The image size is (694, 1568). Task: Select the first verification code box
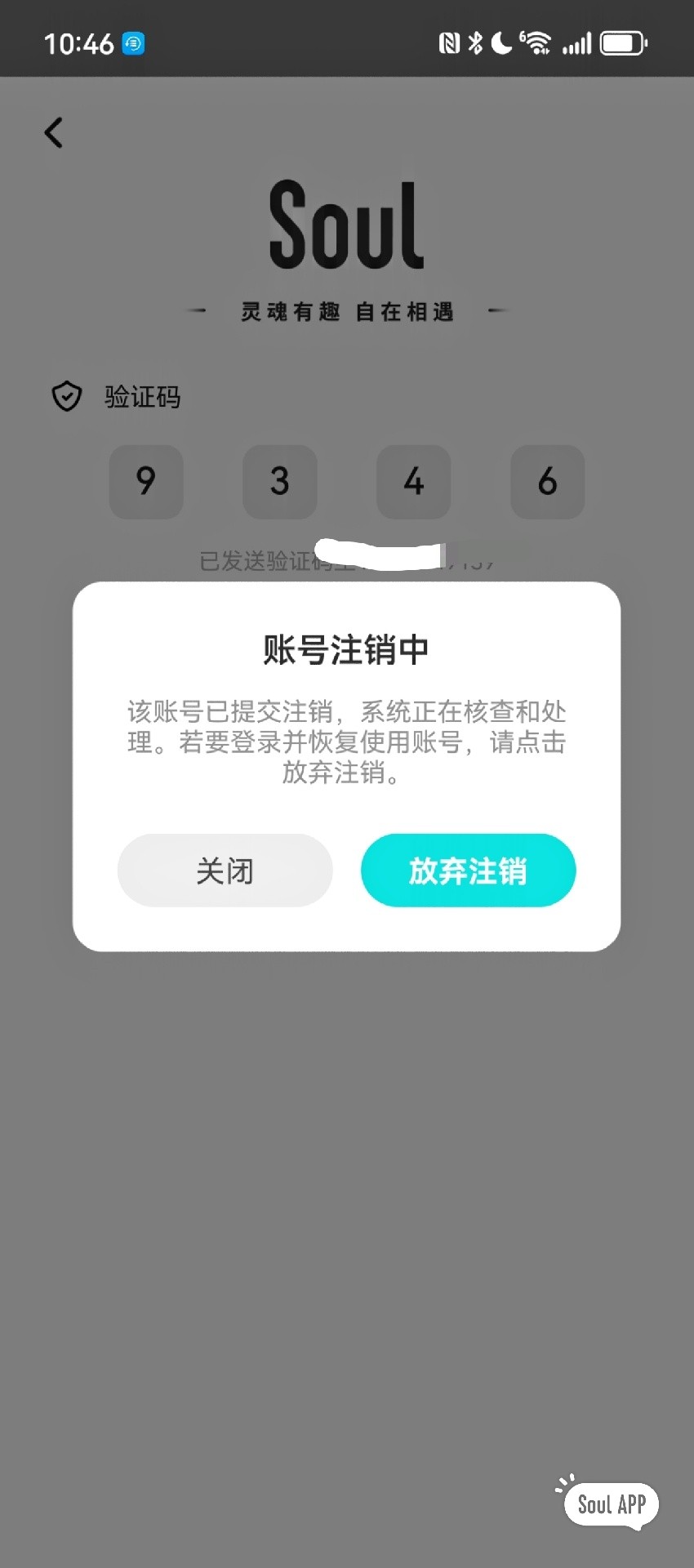click(146, 482)
